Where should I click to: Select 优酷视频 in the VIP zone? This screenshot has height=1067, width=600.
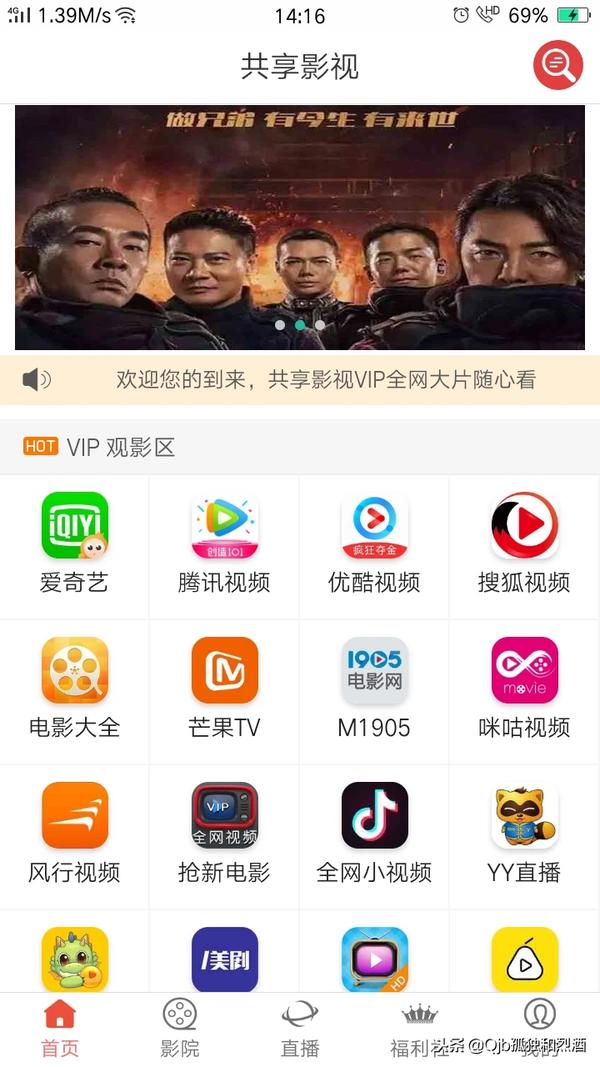pyautogui.click(x=374, y=547)
